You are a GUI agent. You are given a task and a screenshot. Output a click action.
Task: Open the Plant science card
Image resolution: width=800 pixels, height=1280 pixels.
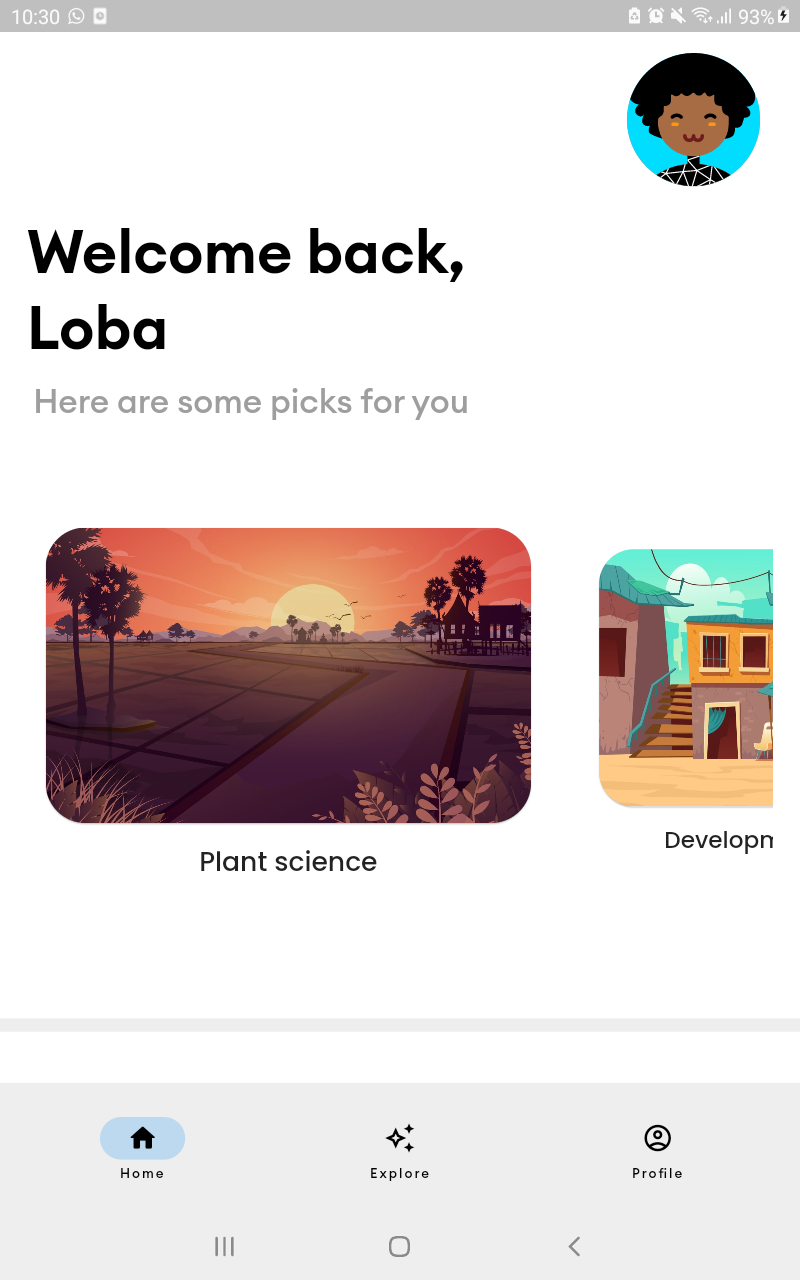(288, 676)
